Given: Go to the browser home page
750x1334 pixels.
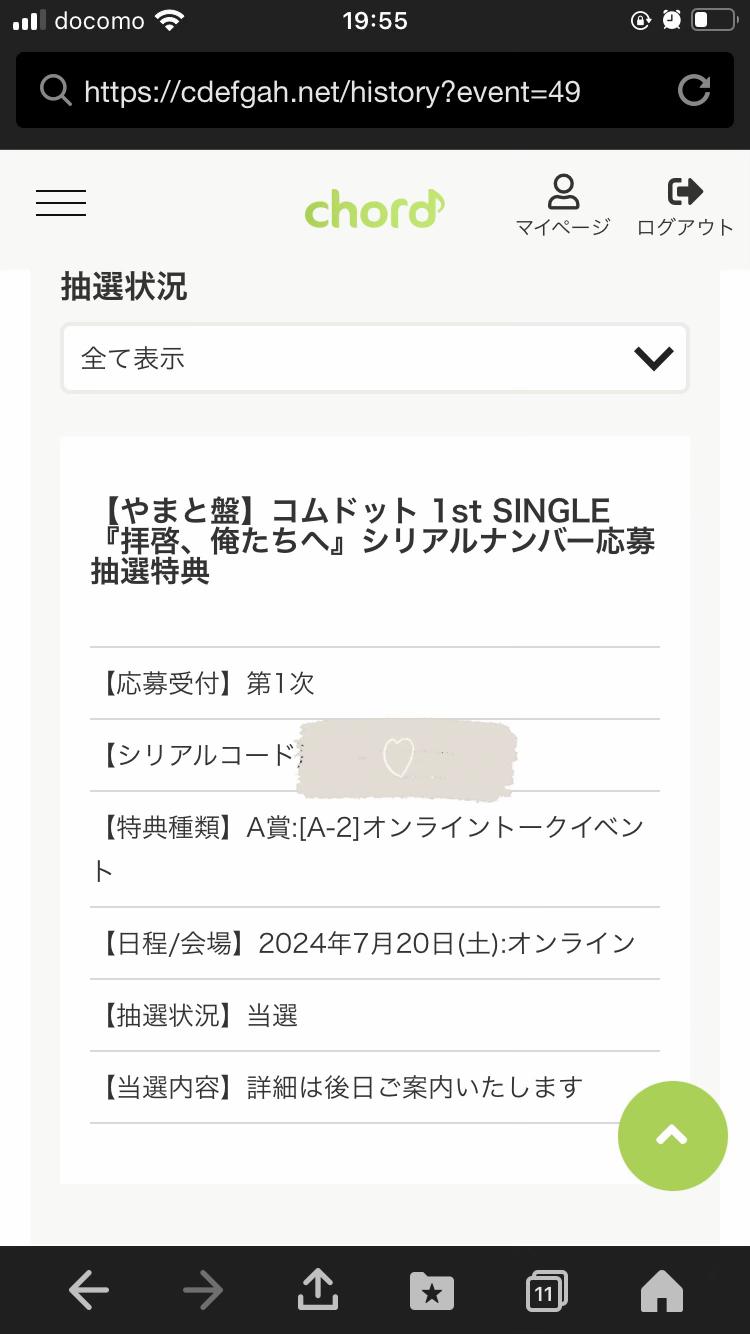Looking at the screenshot, I should click(661, 1291).
